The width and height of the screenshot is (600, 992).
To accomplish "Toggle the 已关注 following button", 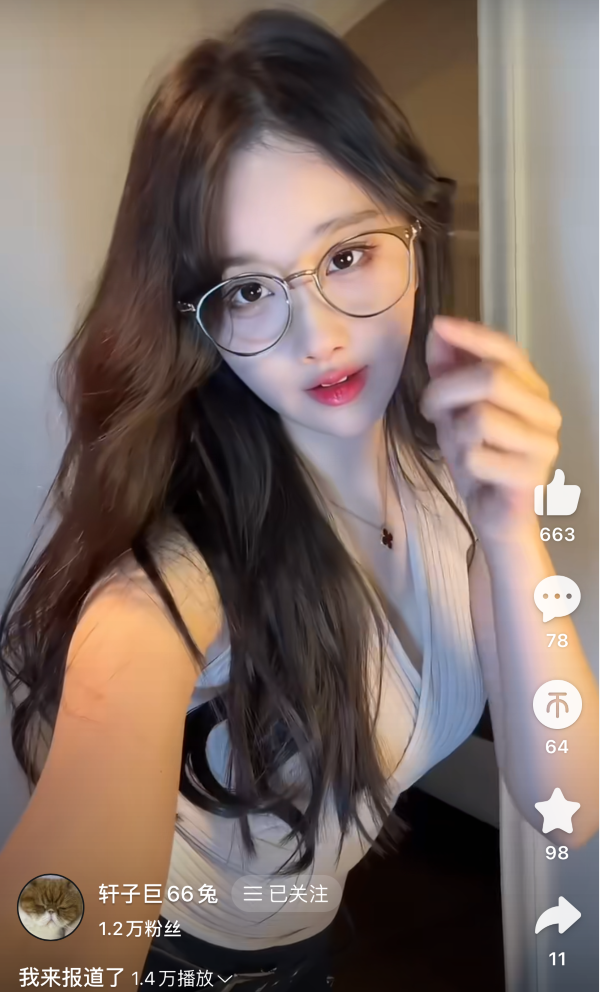I will pyautogui.click(x=286, y=894).
